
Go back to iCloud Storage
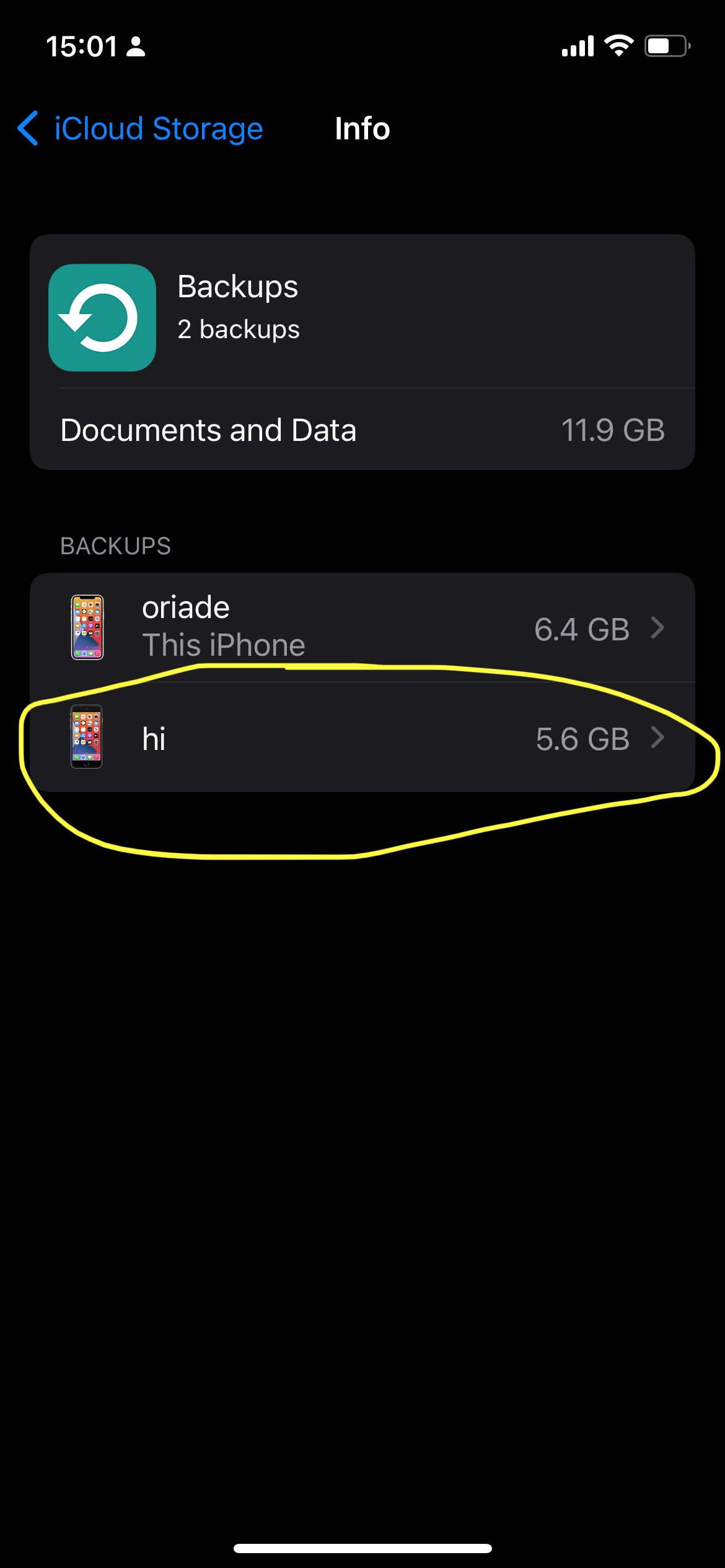click(141, 129)
